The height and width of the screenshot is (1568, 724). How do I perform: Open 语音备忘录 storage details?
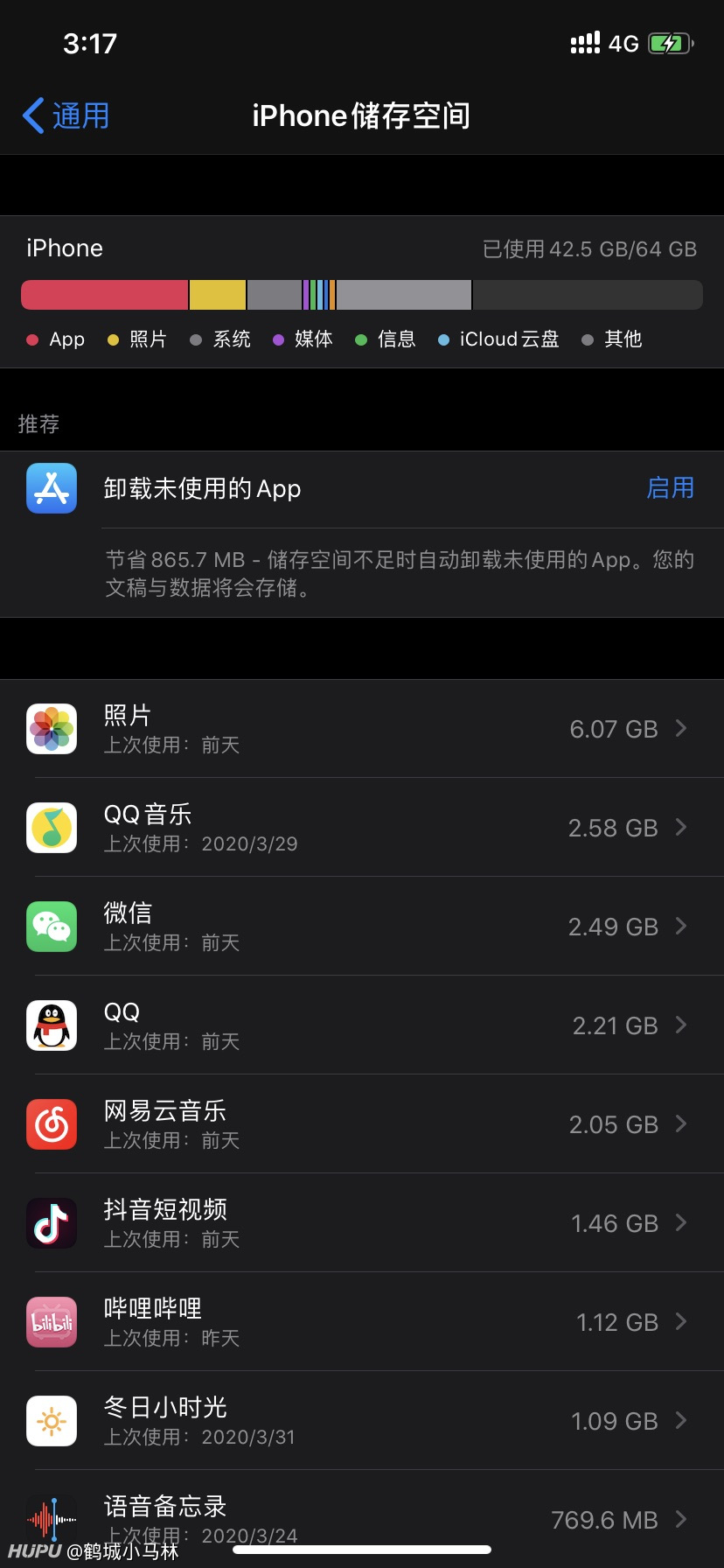tap(362, 1520)
